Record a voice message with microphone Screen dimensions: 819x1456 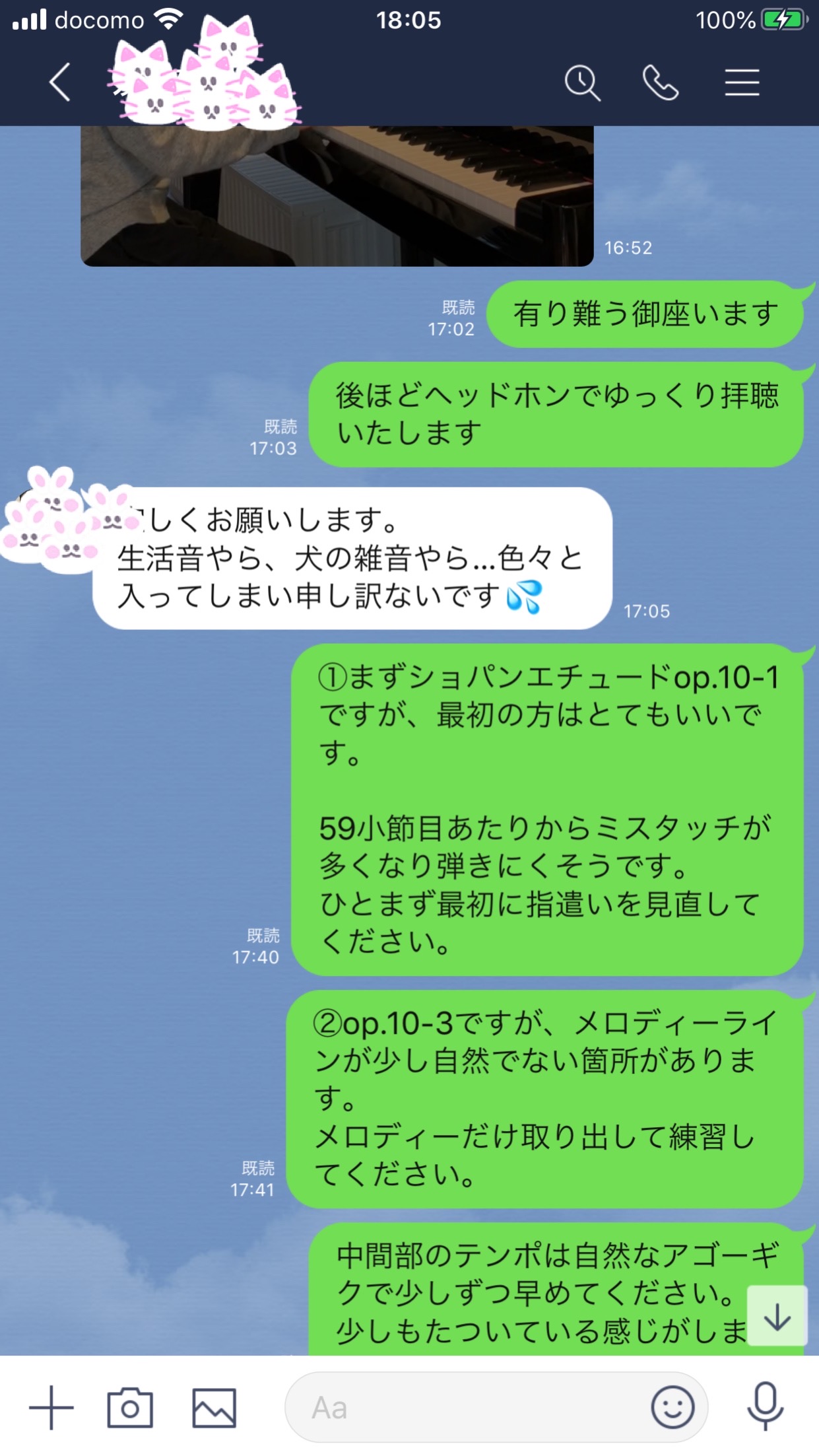point(765,1407)
